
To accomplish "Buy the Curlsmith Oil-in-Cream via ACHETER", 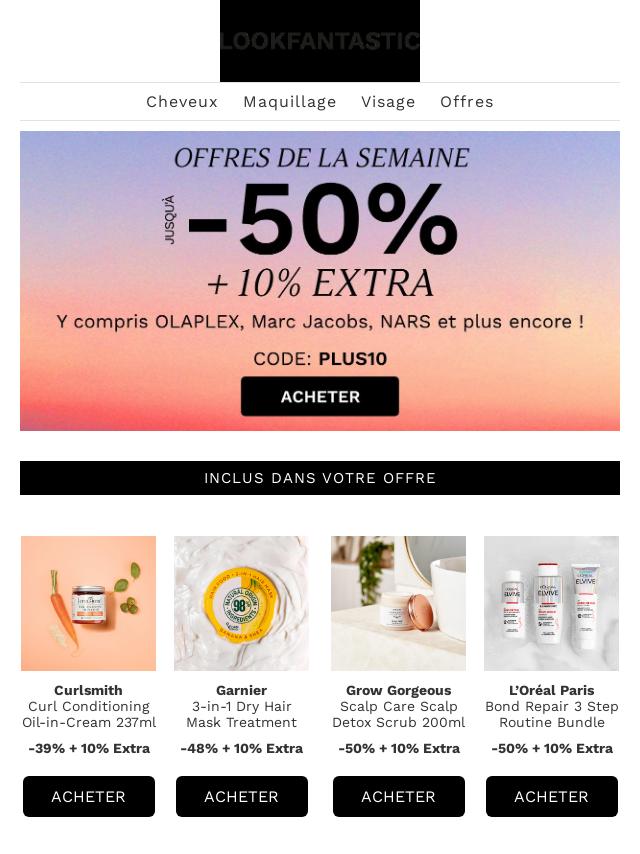I will coord(89,797).
